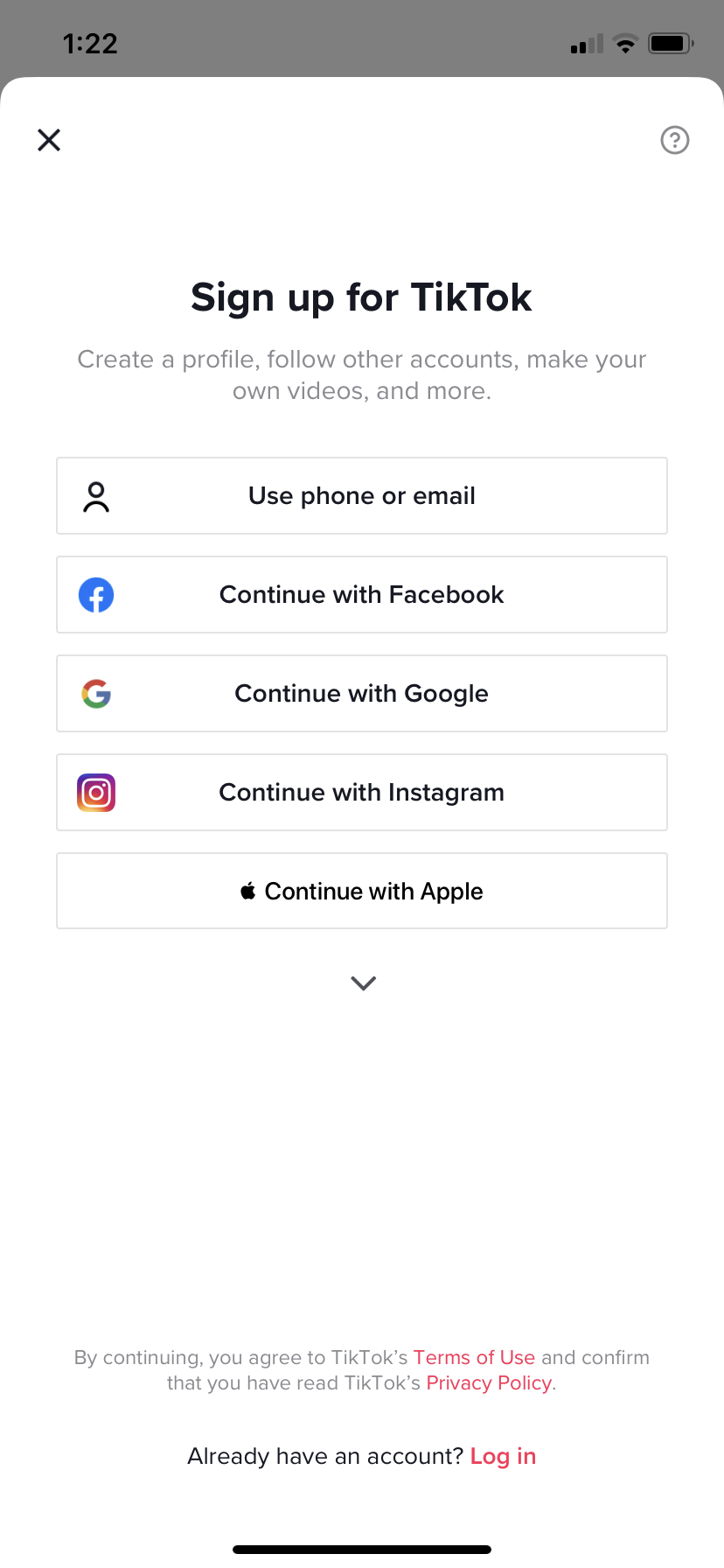Screen dimensions: 724x1568
Task: Read TikTok's Privacy Policy
Action: tap(489, 1382)
